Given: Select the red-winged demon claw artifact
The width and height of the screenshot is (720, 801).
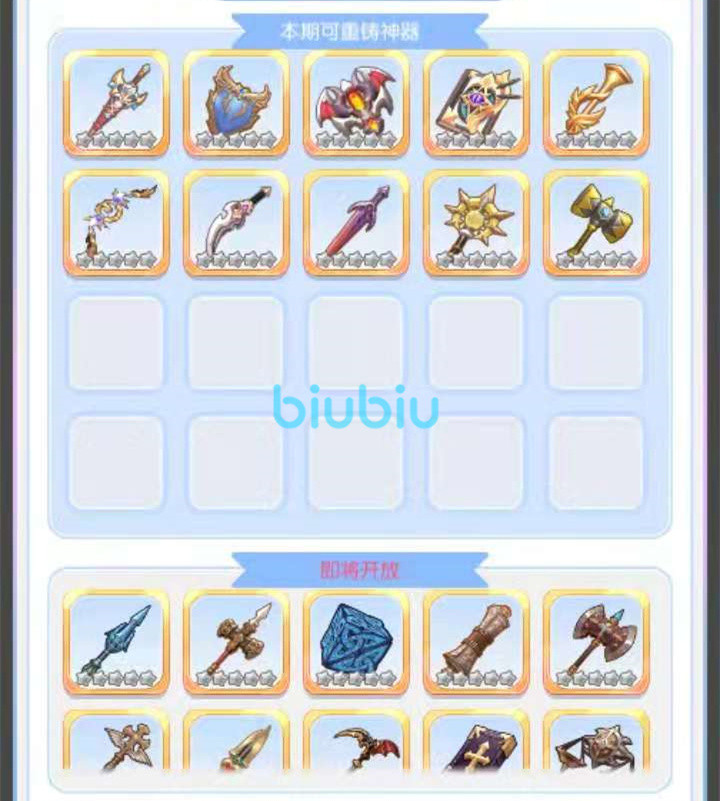Looking at the screenshot, I should point(356,104).
